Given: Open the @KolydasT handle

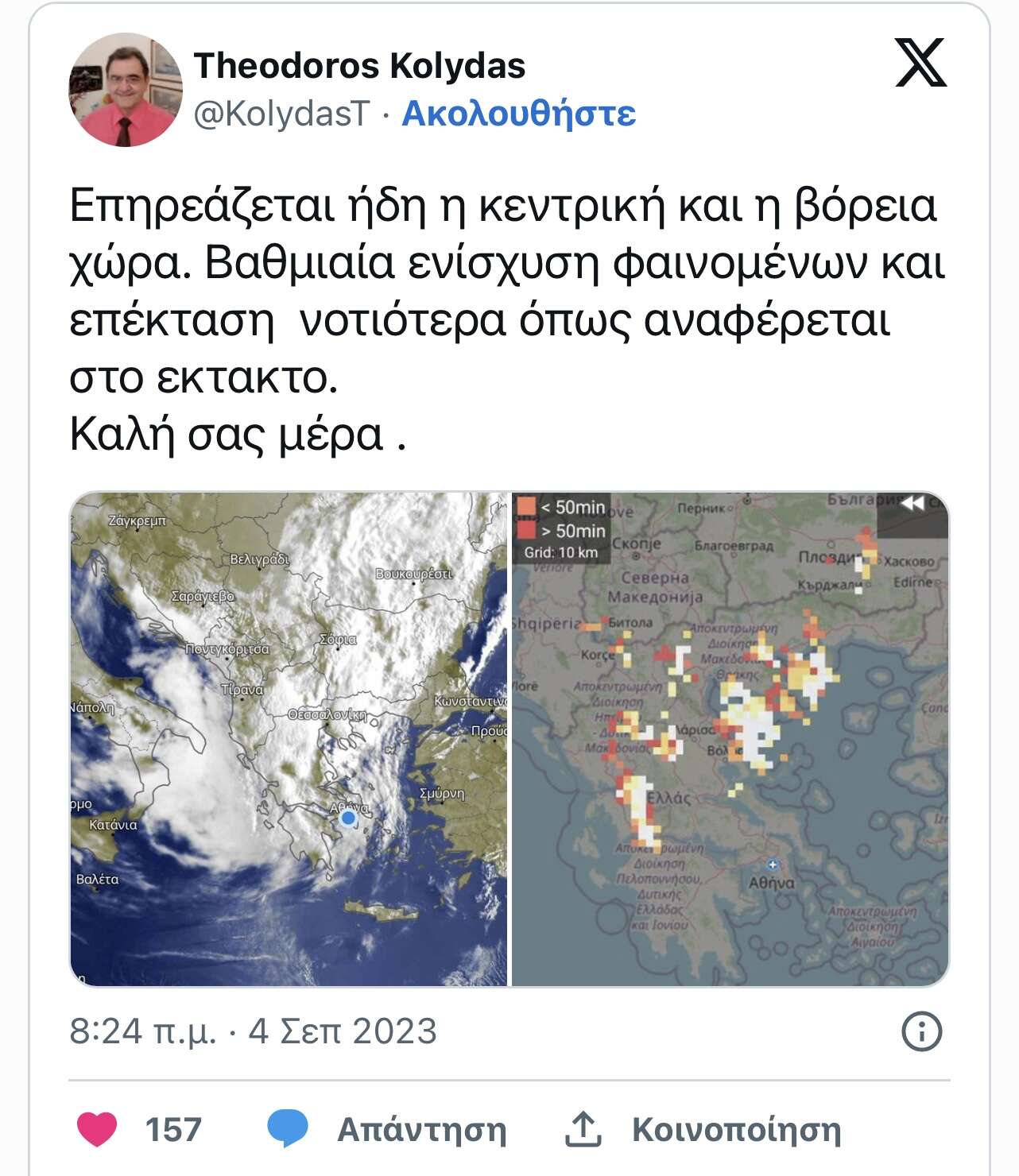Looking at the screenshot, I should click(x=281, y=114).
